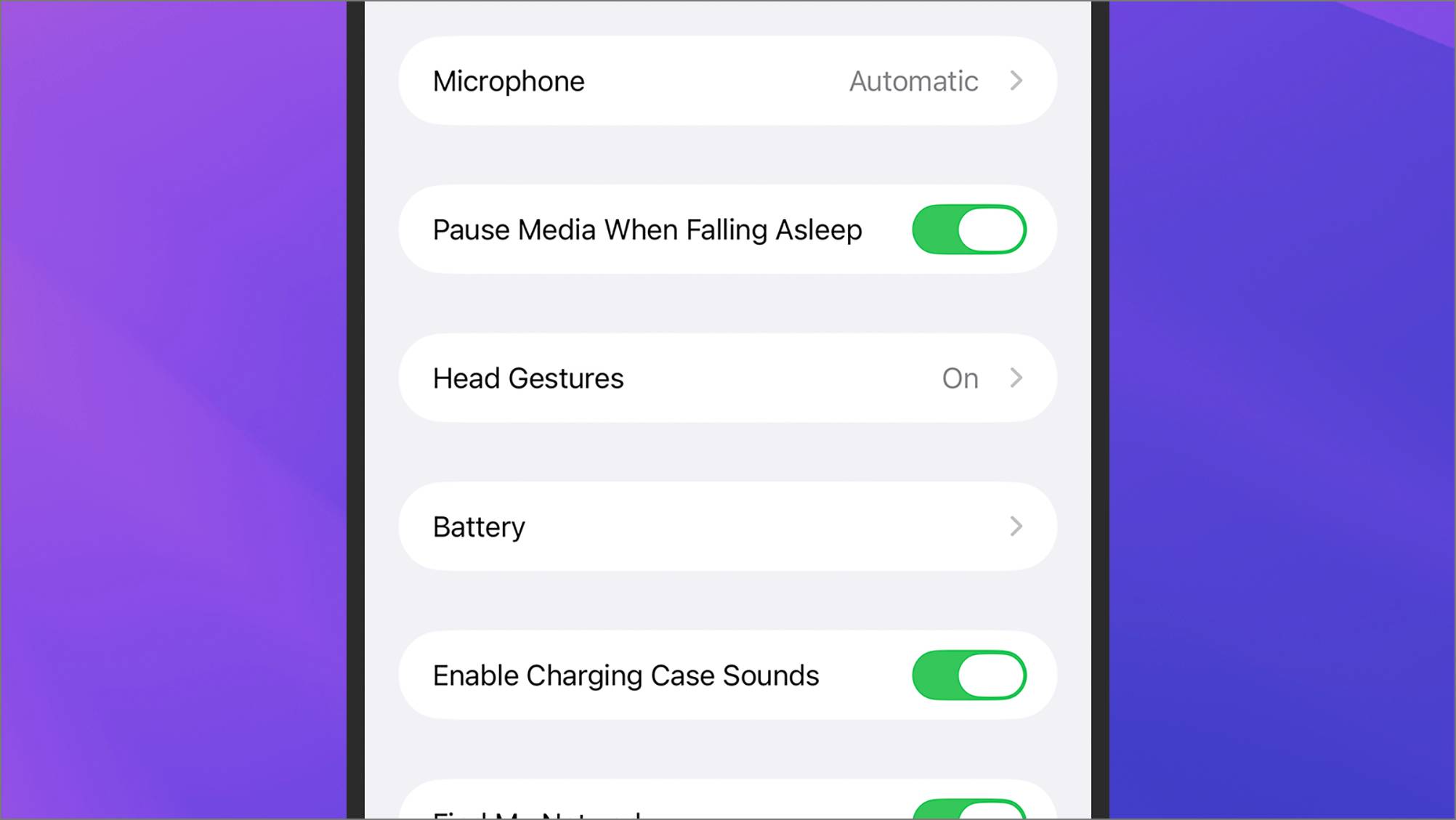The width and height of the screenshot is (1456, 820).
Task: Open the Battery settings row
Action: click(727, 527)
